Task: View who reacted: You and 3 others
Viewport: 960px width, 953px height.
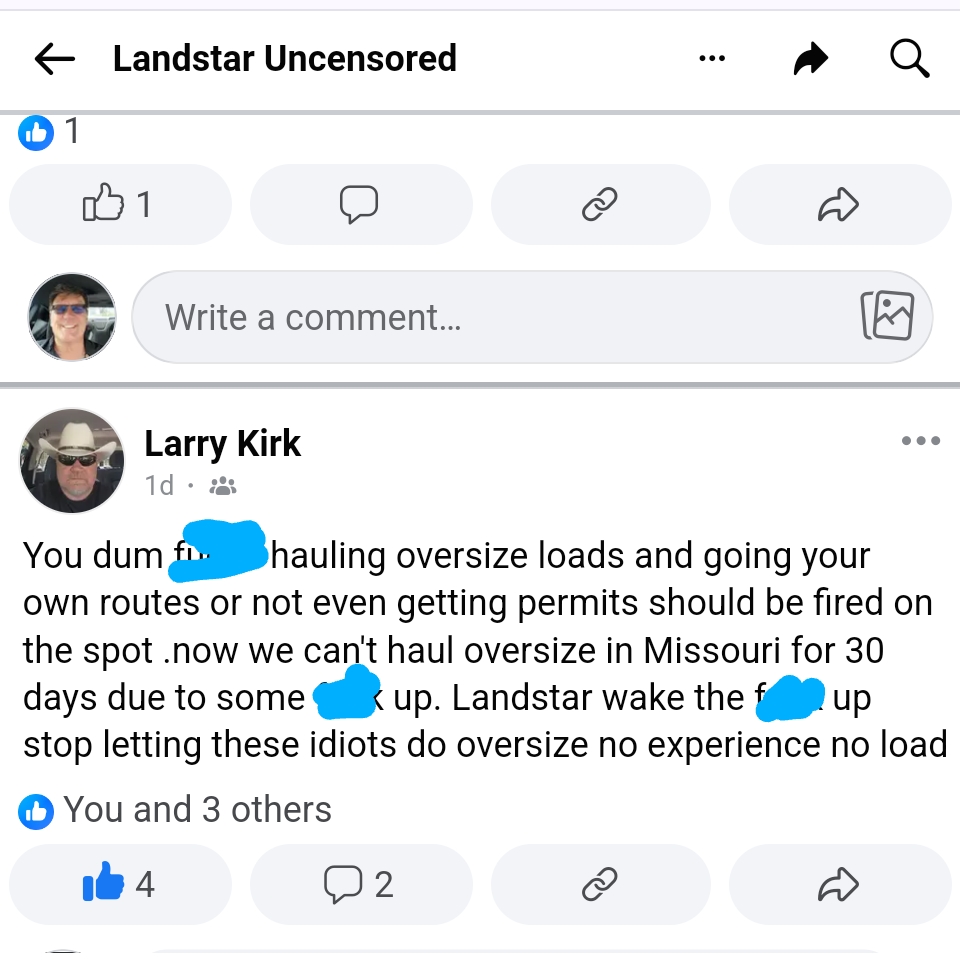Action: pyautogui.click(x=196, y=809)
